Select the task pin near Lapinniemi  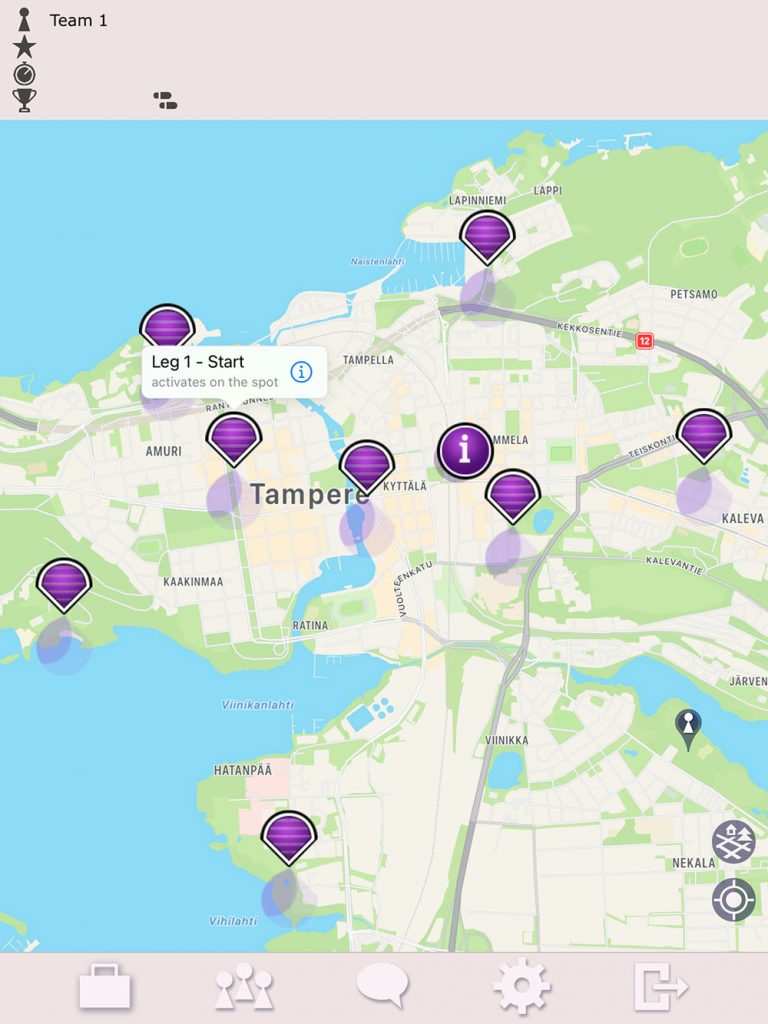pyautogui.click(x=487, y=237)
